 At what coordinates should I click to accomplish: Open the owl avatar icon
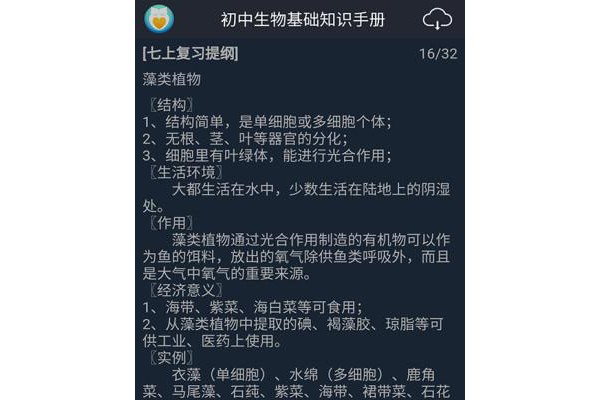point(159,19)
